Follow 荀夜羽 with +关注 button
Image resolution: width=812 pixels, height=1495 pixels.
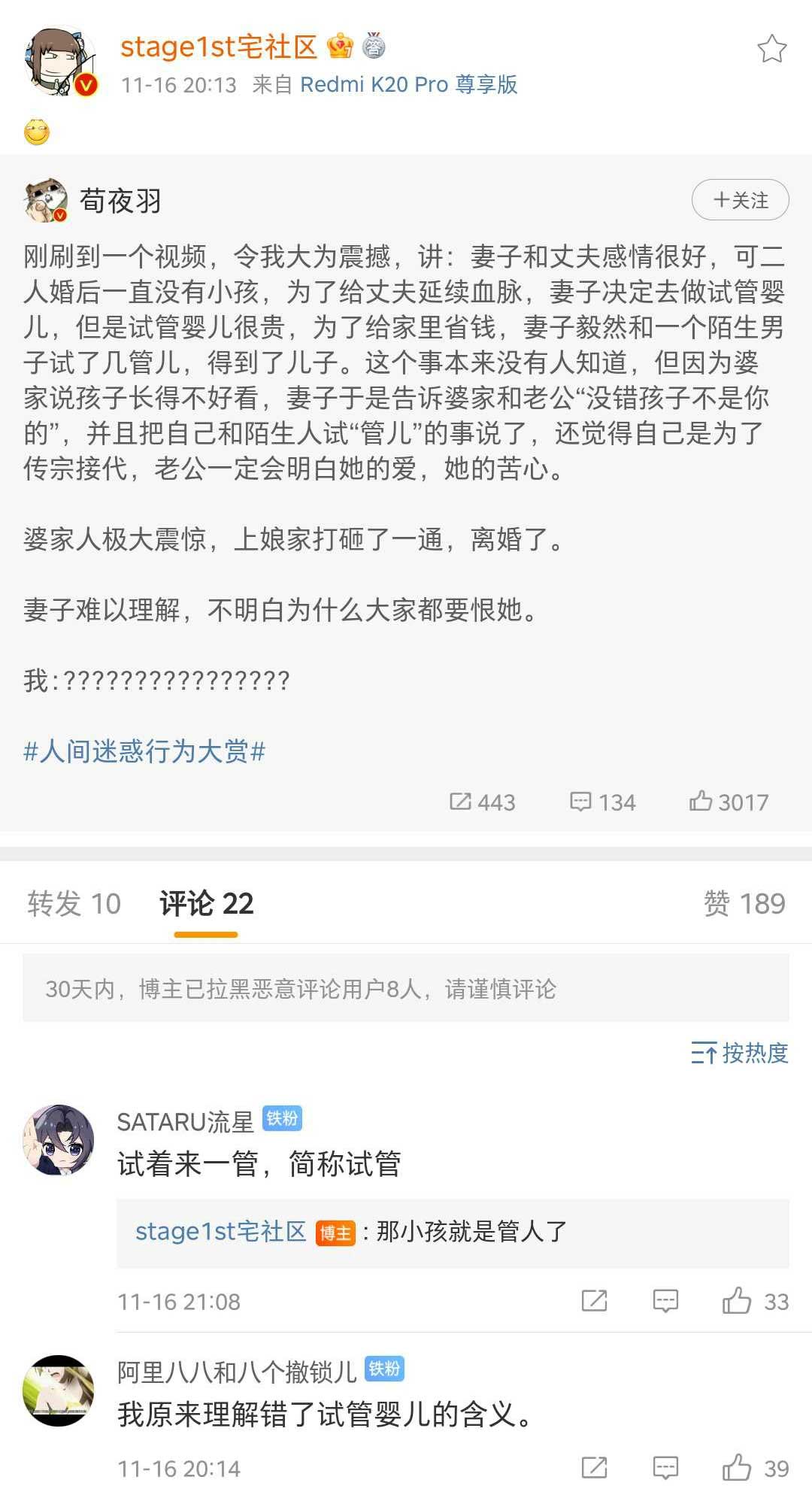[x=740, y=200]
